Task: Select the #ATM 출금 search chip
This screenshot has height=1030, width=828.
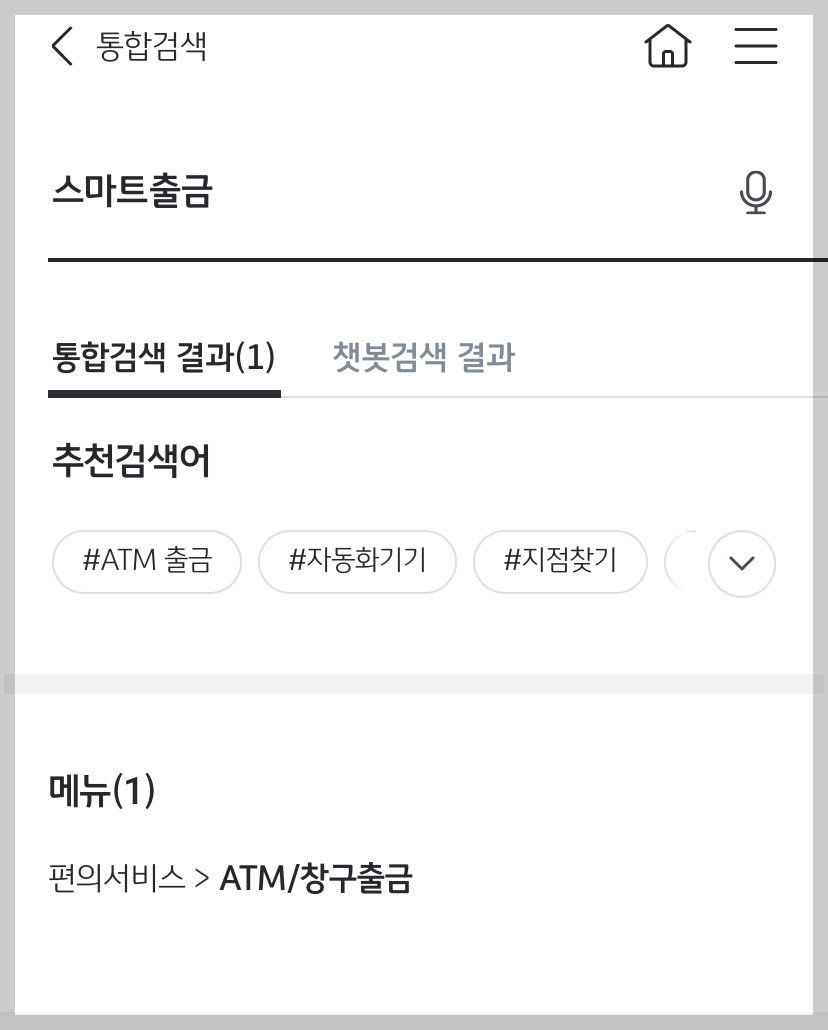Action: (146, 562)
